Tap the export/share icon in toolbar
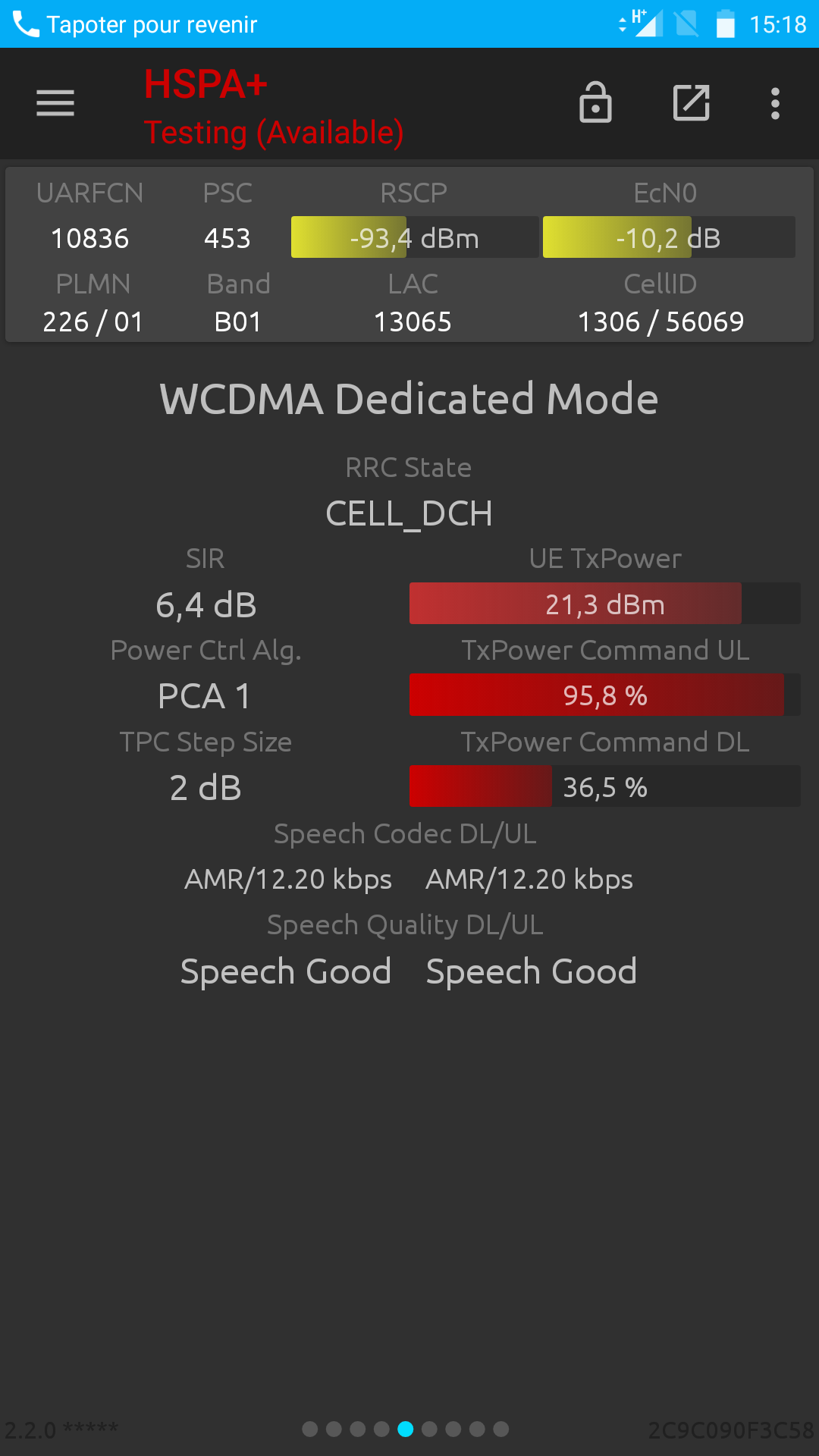This screenshot has height=1456, width=819. click(x=692, y=102)
